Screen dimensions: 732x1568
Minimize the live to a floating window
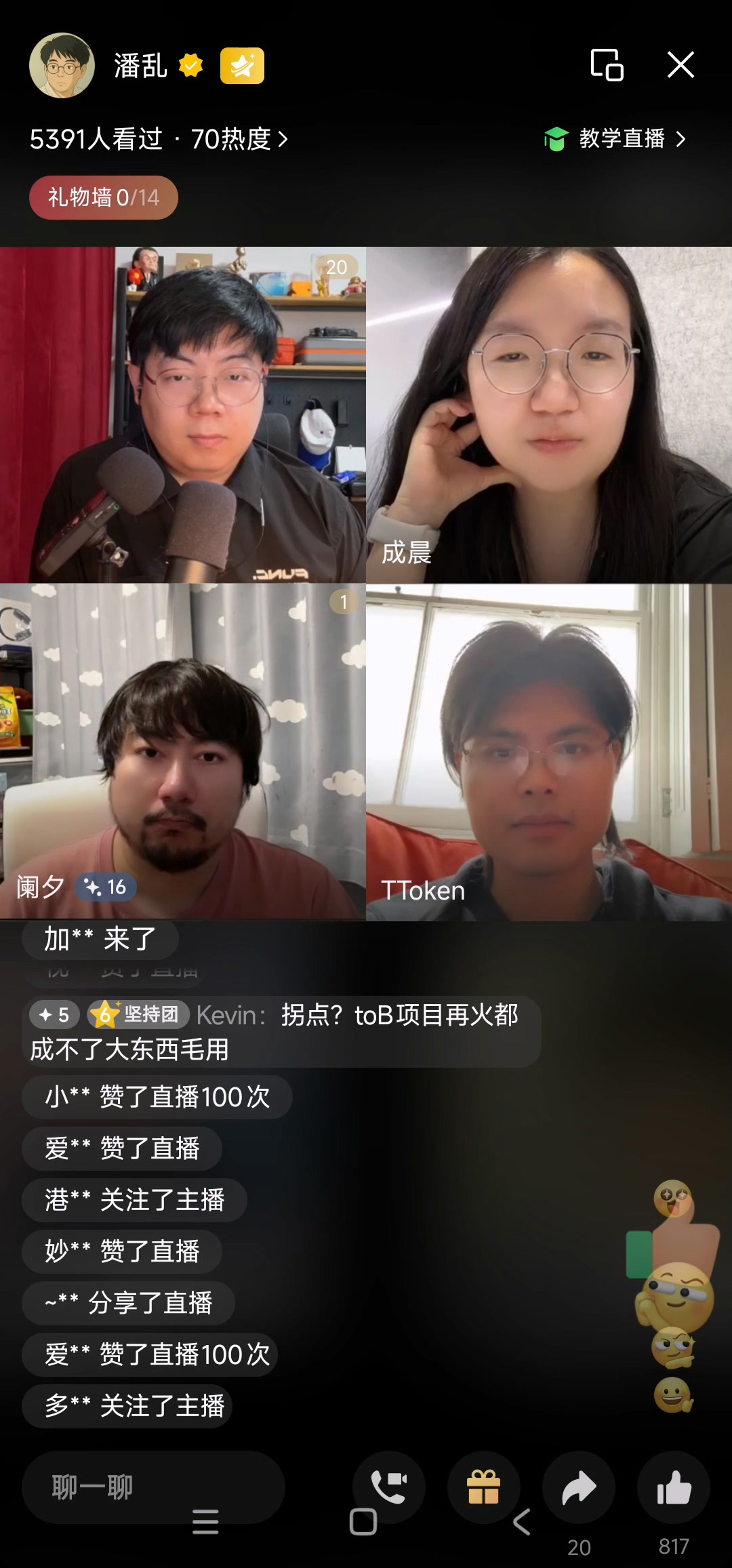pyautogui.click(x=607, y=65)
